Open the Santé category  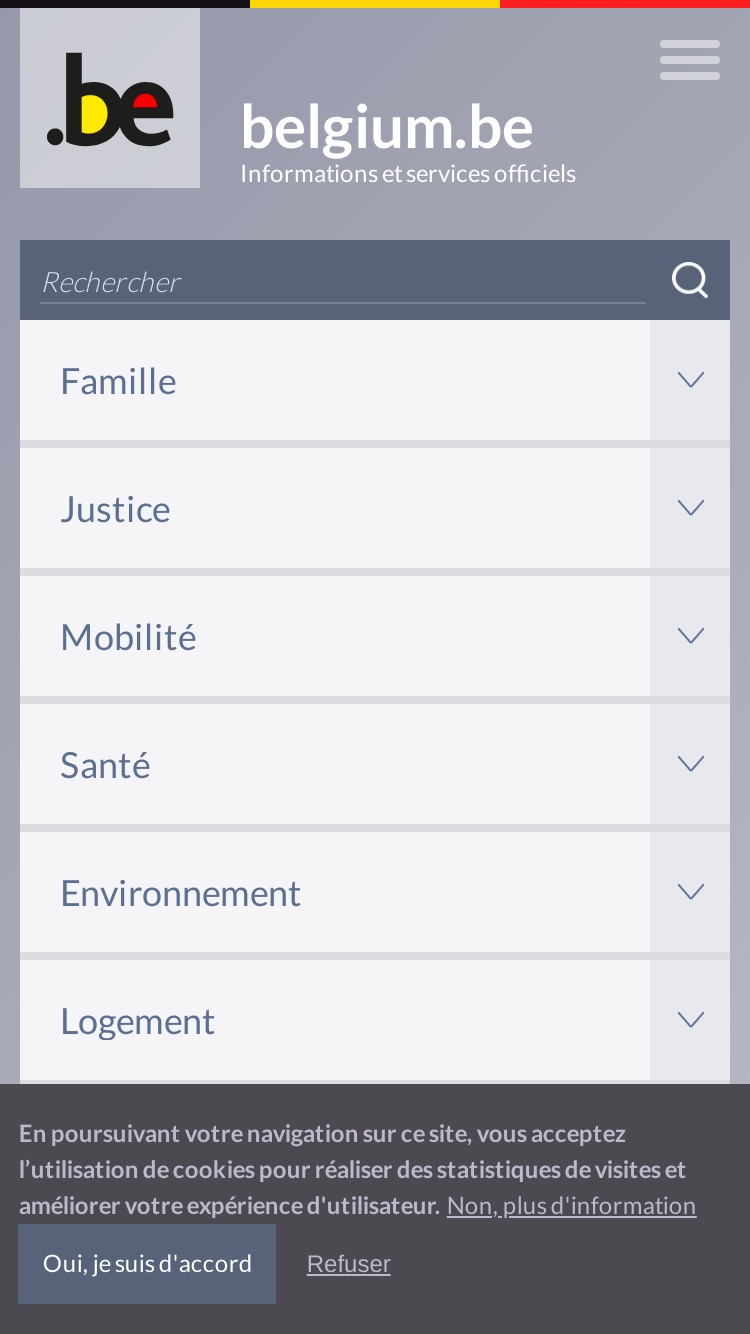click(335, 764)
